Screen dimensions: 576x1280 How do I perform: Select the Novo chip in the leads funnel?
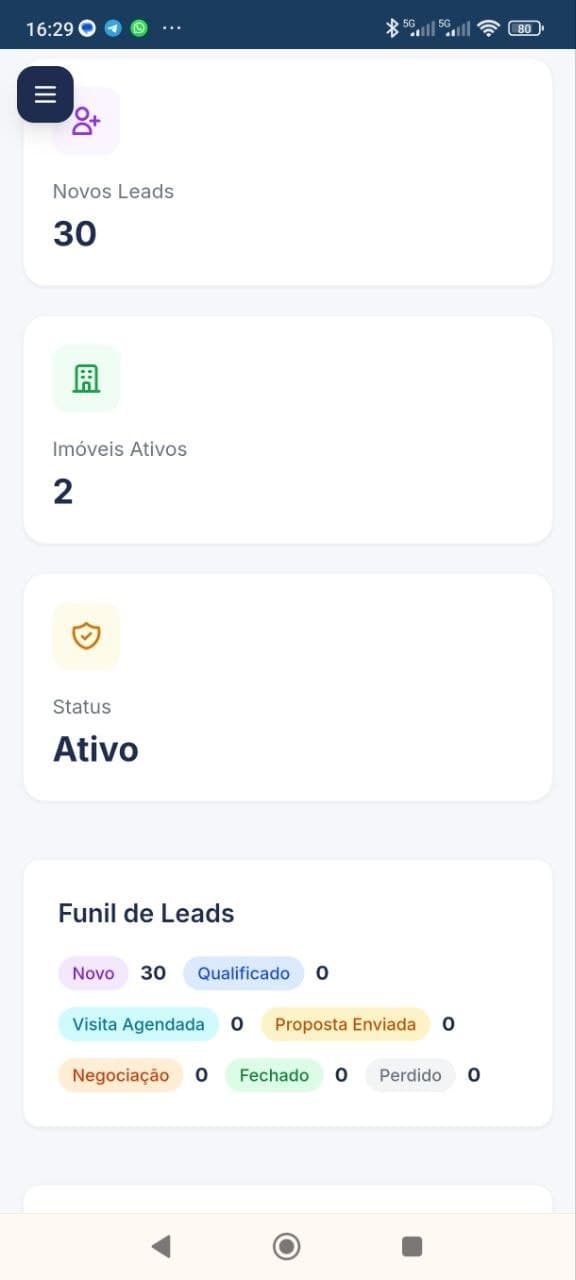coord(93,973)
